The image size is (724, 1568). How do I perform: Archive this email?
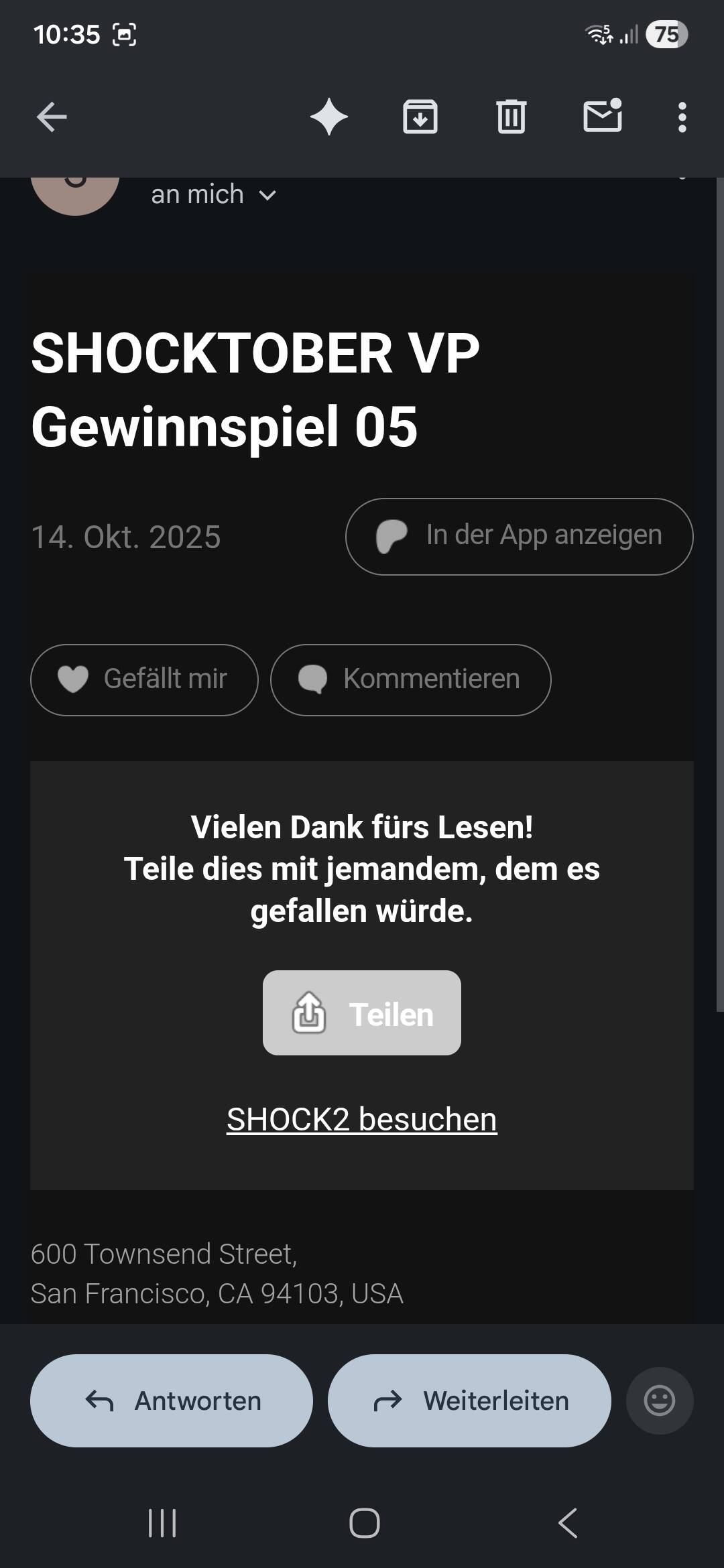pyautogui.click(x=420, y=118)
